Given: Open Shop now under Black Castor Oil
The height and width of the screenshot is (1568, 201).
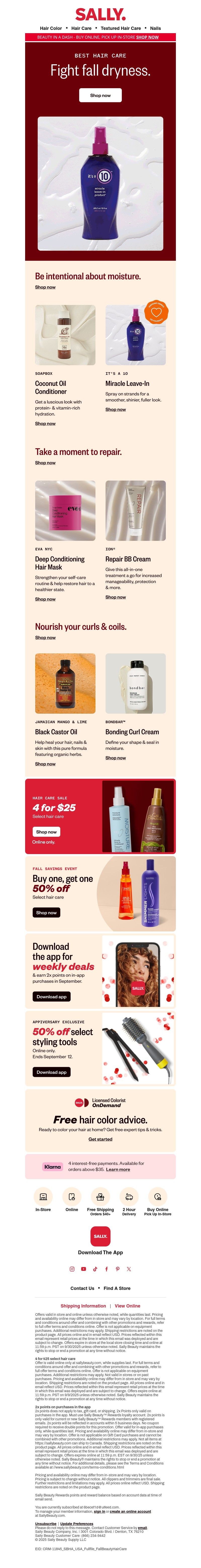Looking at the screenshot, I should pos(45,764).
